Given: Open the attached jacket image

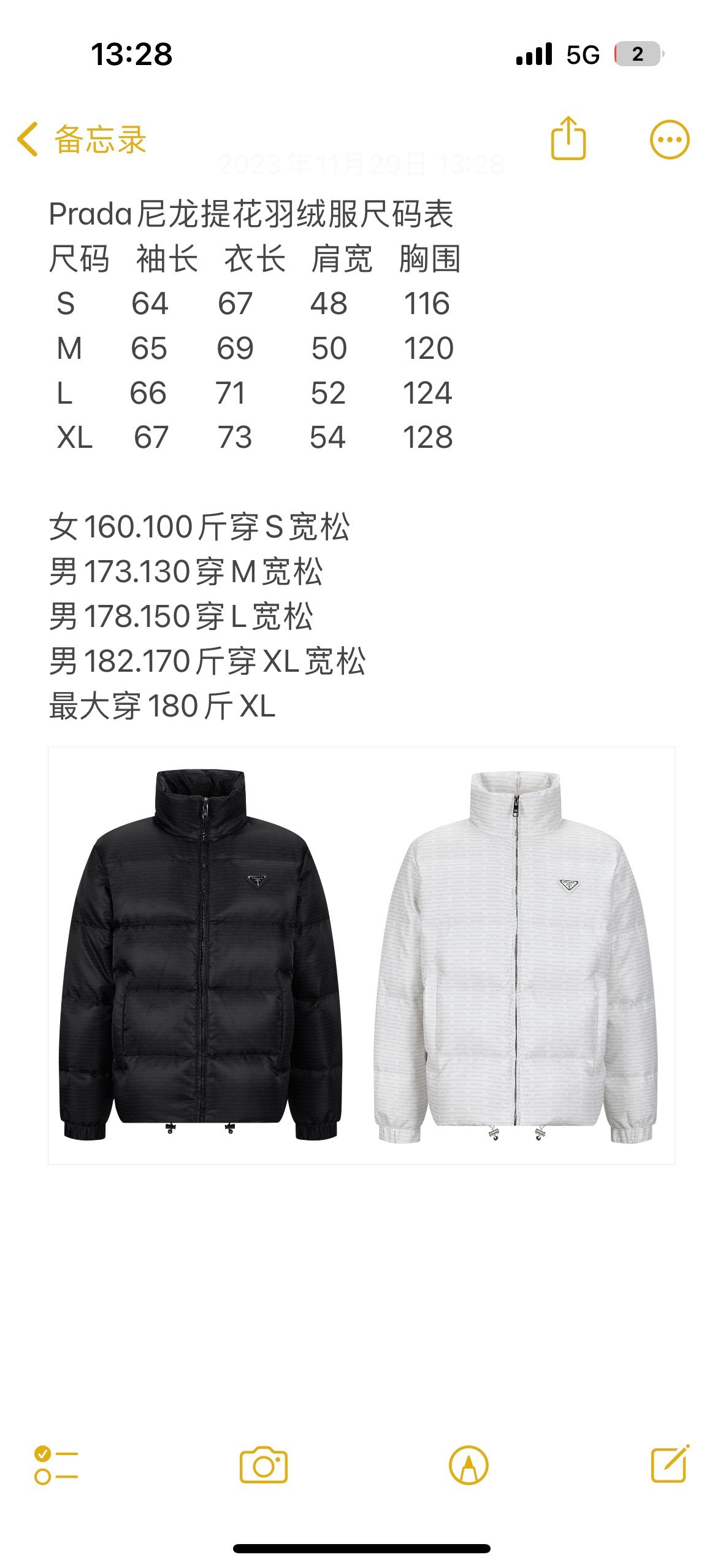Looking at the screenshot, I should 361,955.
